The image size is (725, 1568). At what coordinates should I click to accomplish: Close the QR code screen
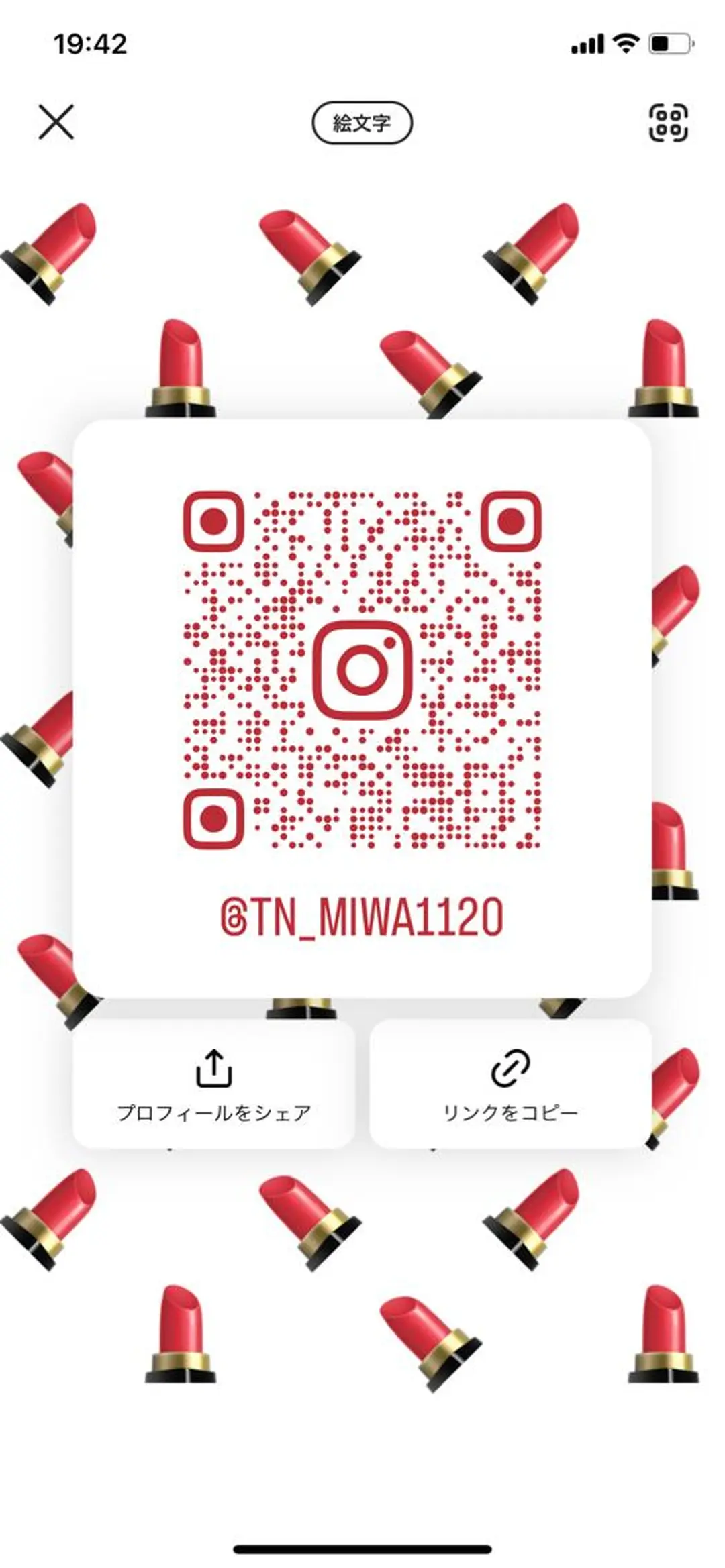pos(56,122)
